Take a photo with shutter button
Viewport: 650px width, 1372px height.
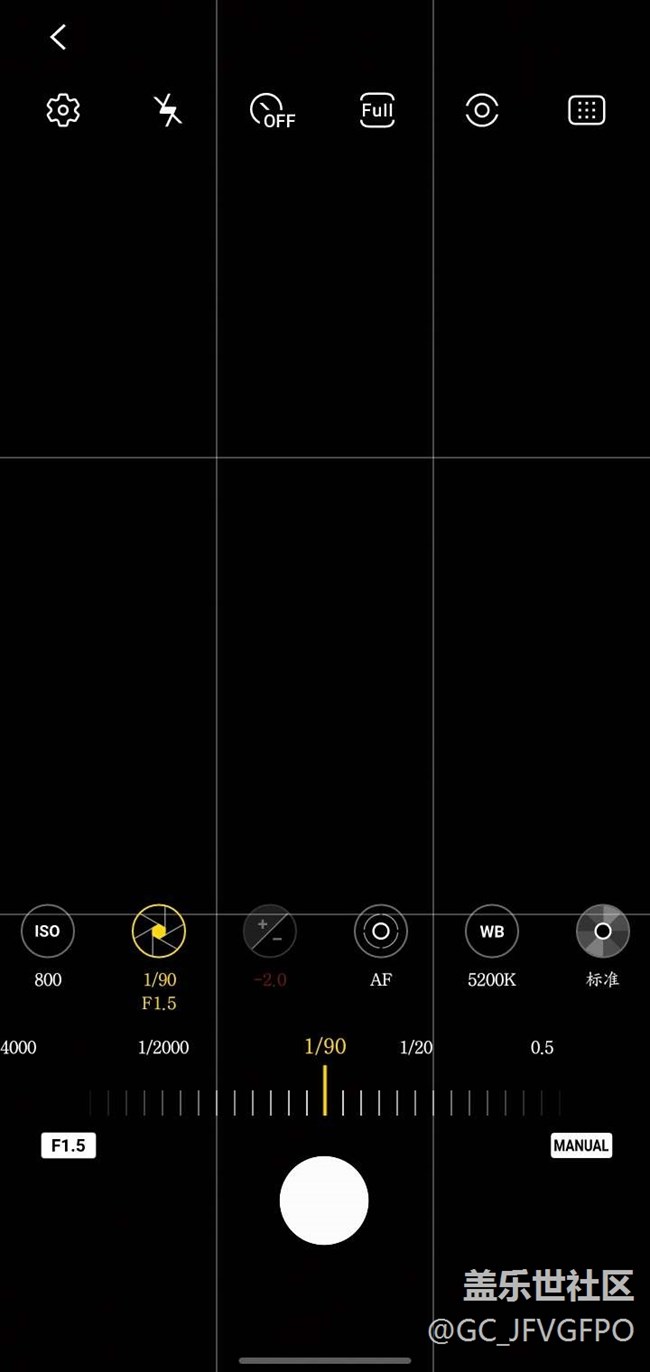pyautogui.click(x=324, y=1200)
